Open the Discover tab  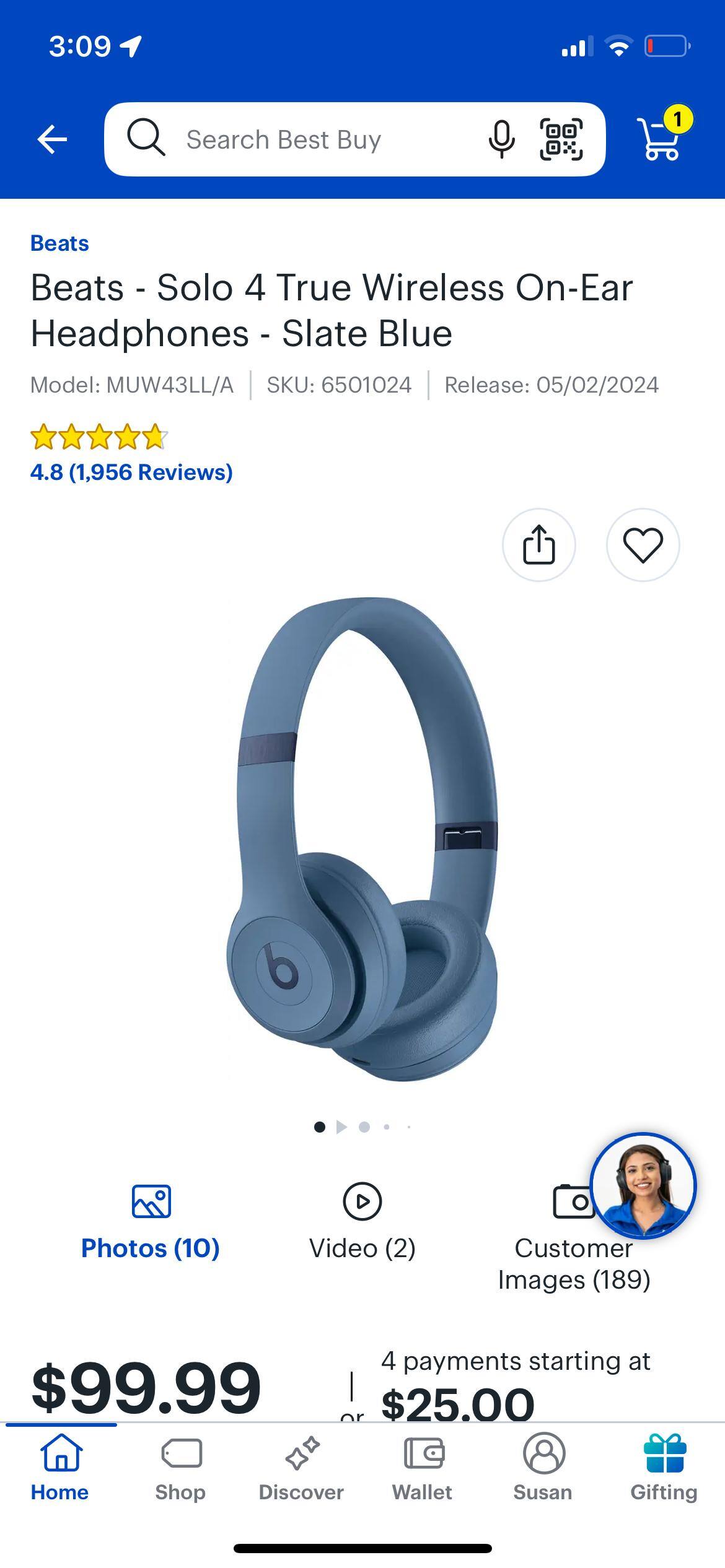point(301,1466)
